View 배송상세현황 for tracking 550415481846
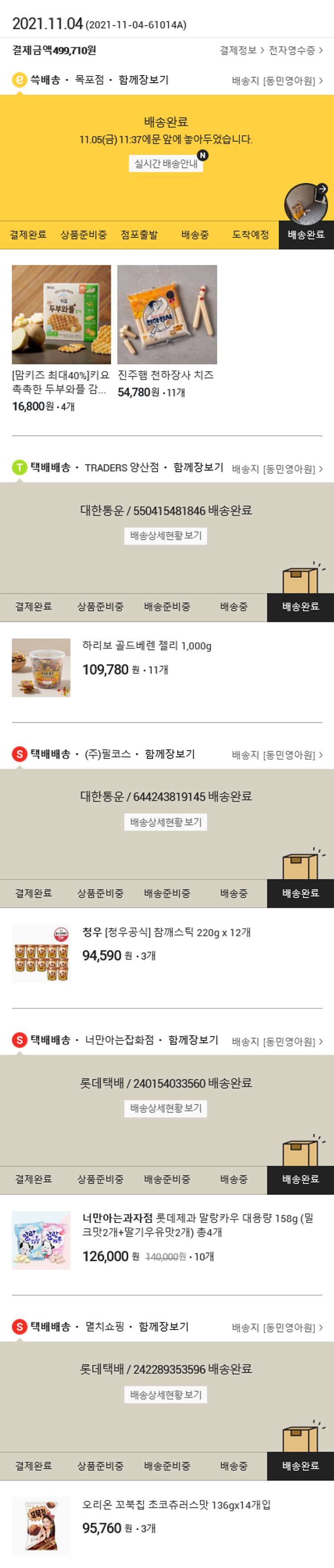Image resolution: width=334 pixels, height=1568 pixels. point(166,535)
